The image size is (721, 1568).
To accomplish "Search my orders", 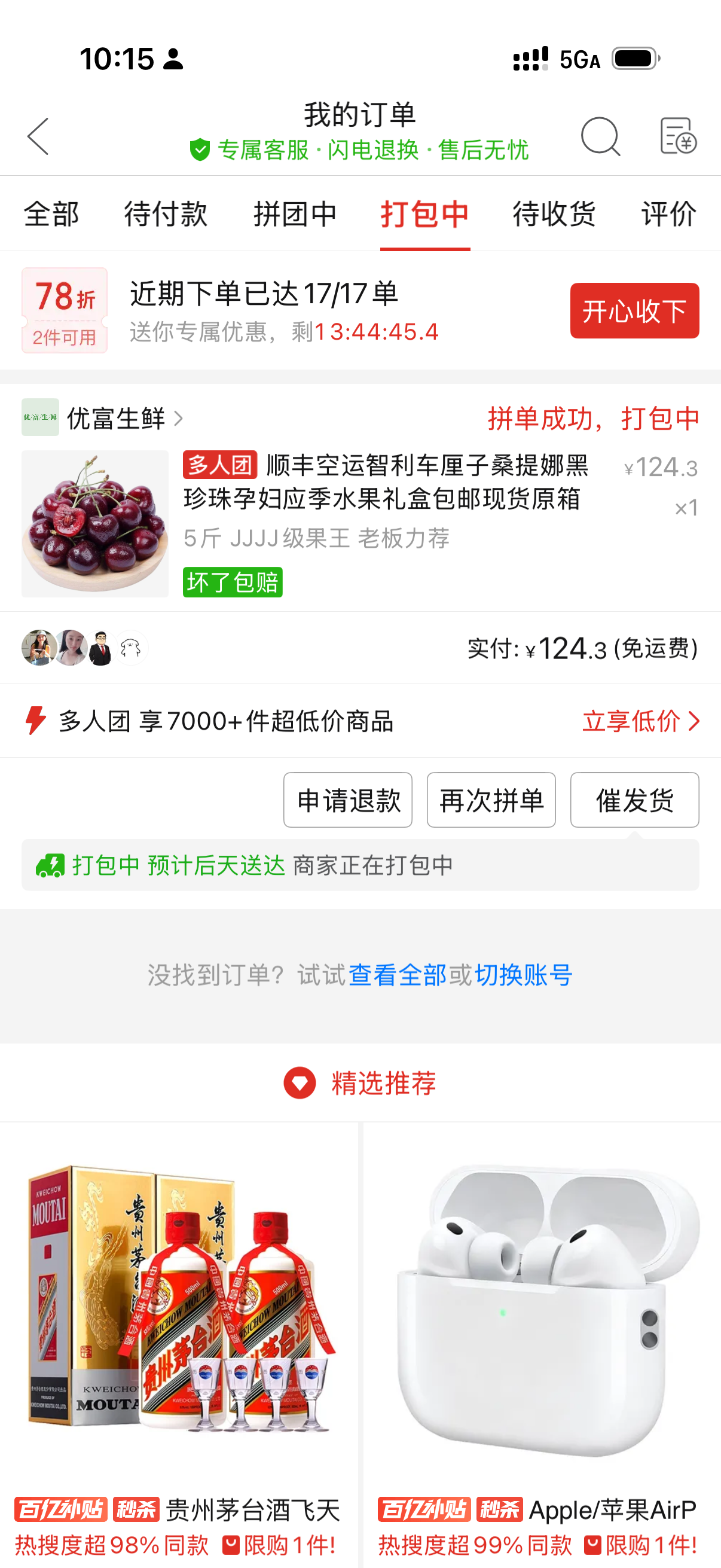I will click(x=600, y=136).
